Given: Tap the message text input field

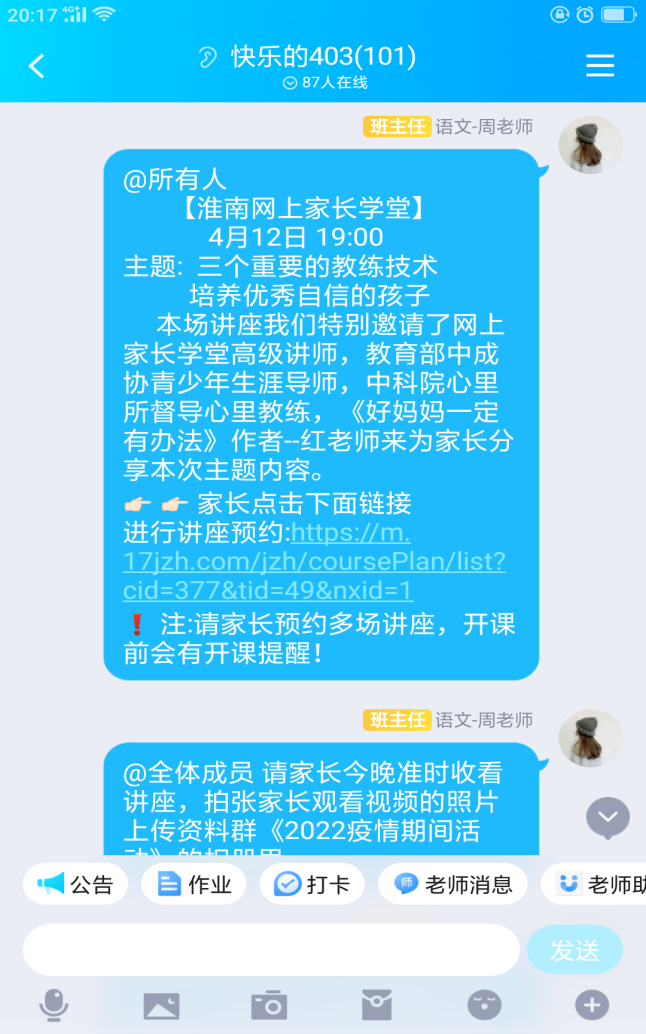Looking at the screenshot, I should click(270, 949).
